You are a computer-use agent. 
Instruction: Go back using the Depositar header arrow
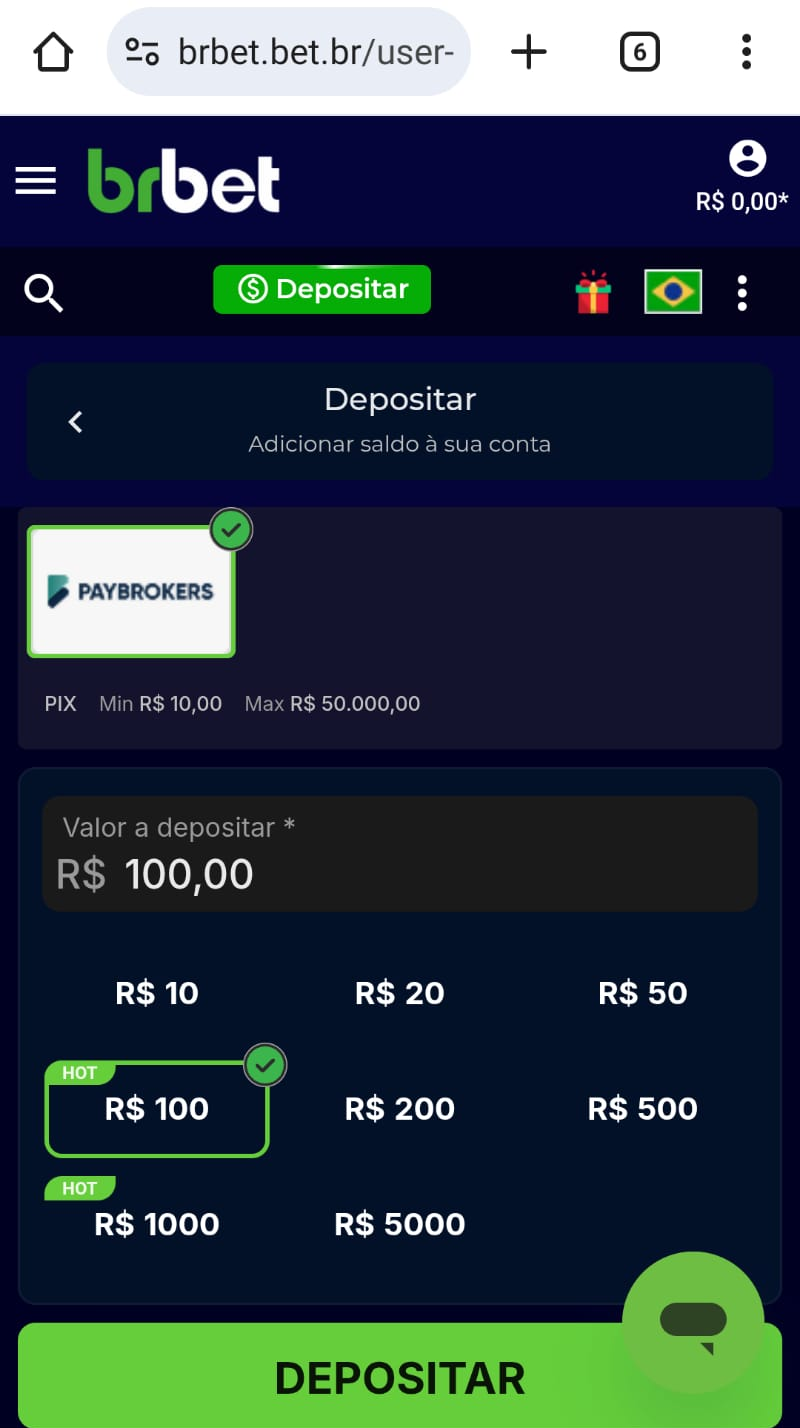pyautogui.click(x=75, y=422)
